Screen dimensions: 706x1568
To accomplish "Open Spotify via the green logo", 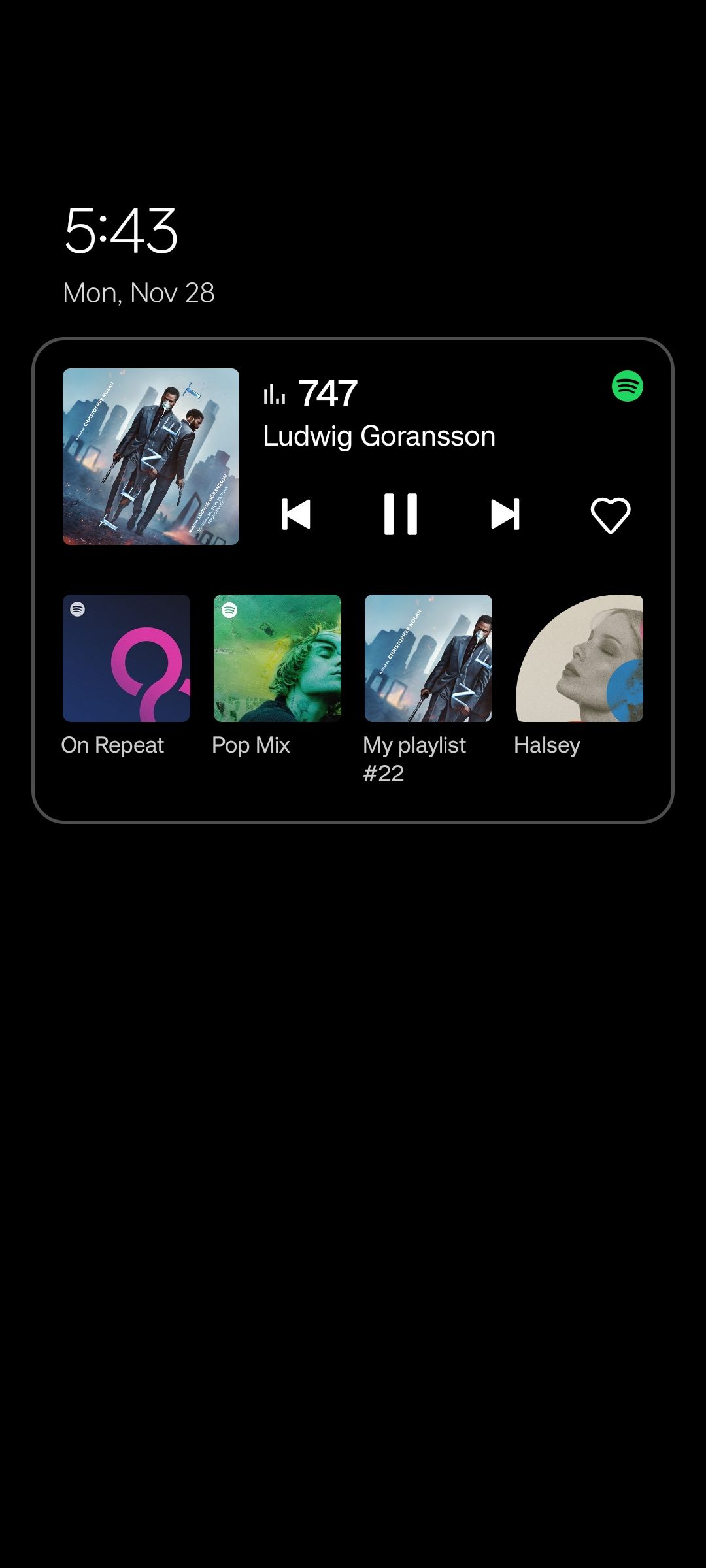I will (x=628, y=386).
